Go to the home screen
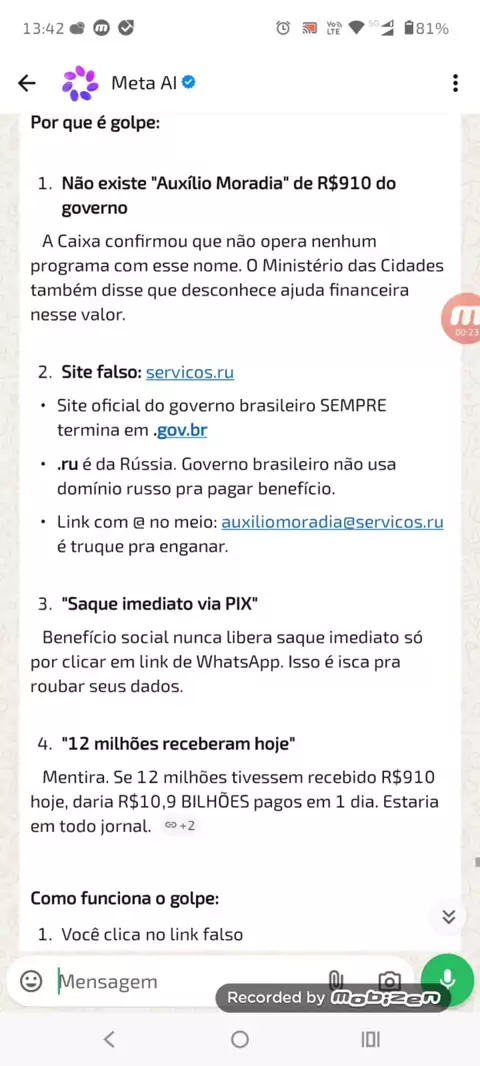480x1066 pixels. (239, 1039)
